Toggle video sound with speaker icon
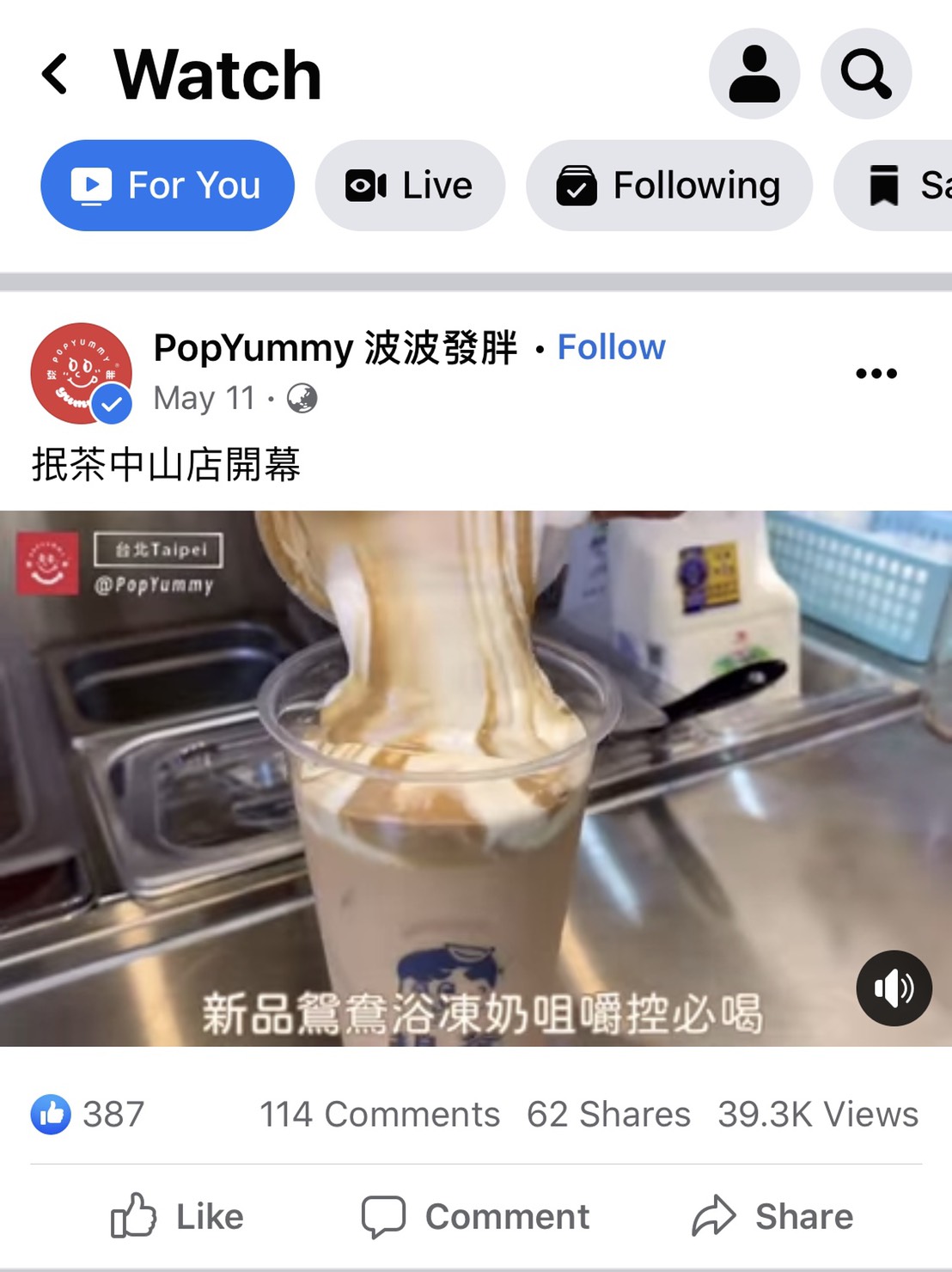The height and width of the screenshot is (1272, 952). [x=894, y=988]
